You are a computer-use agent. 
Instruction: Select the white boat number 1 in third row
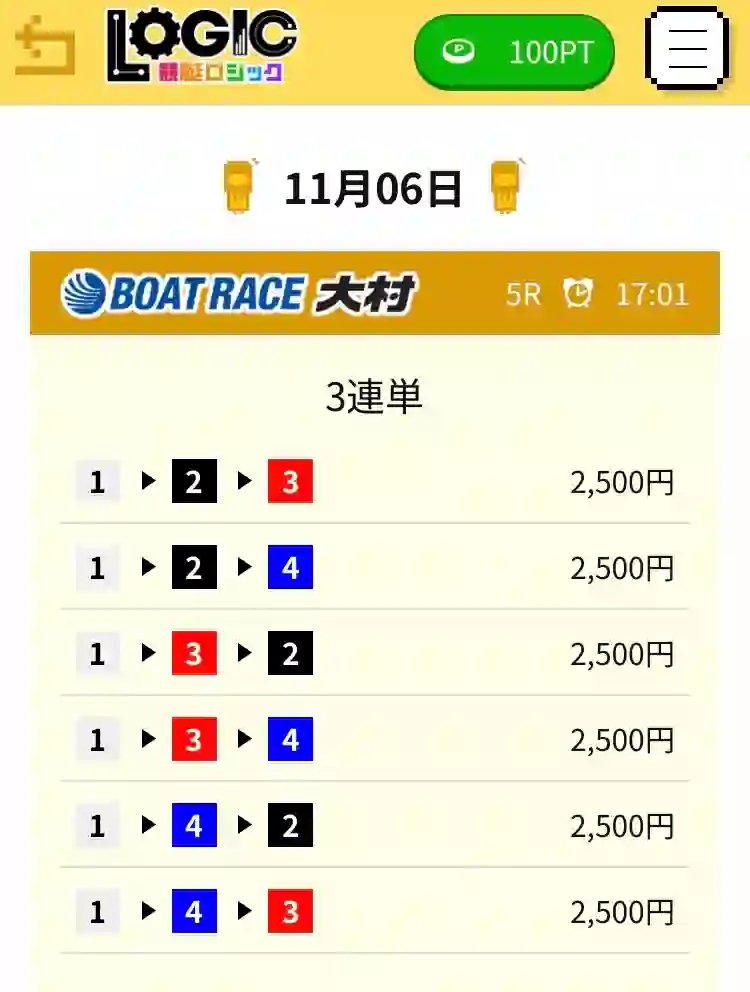[x=97, y=654]
